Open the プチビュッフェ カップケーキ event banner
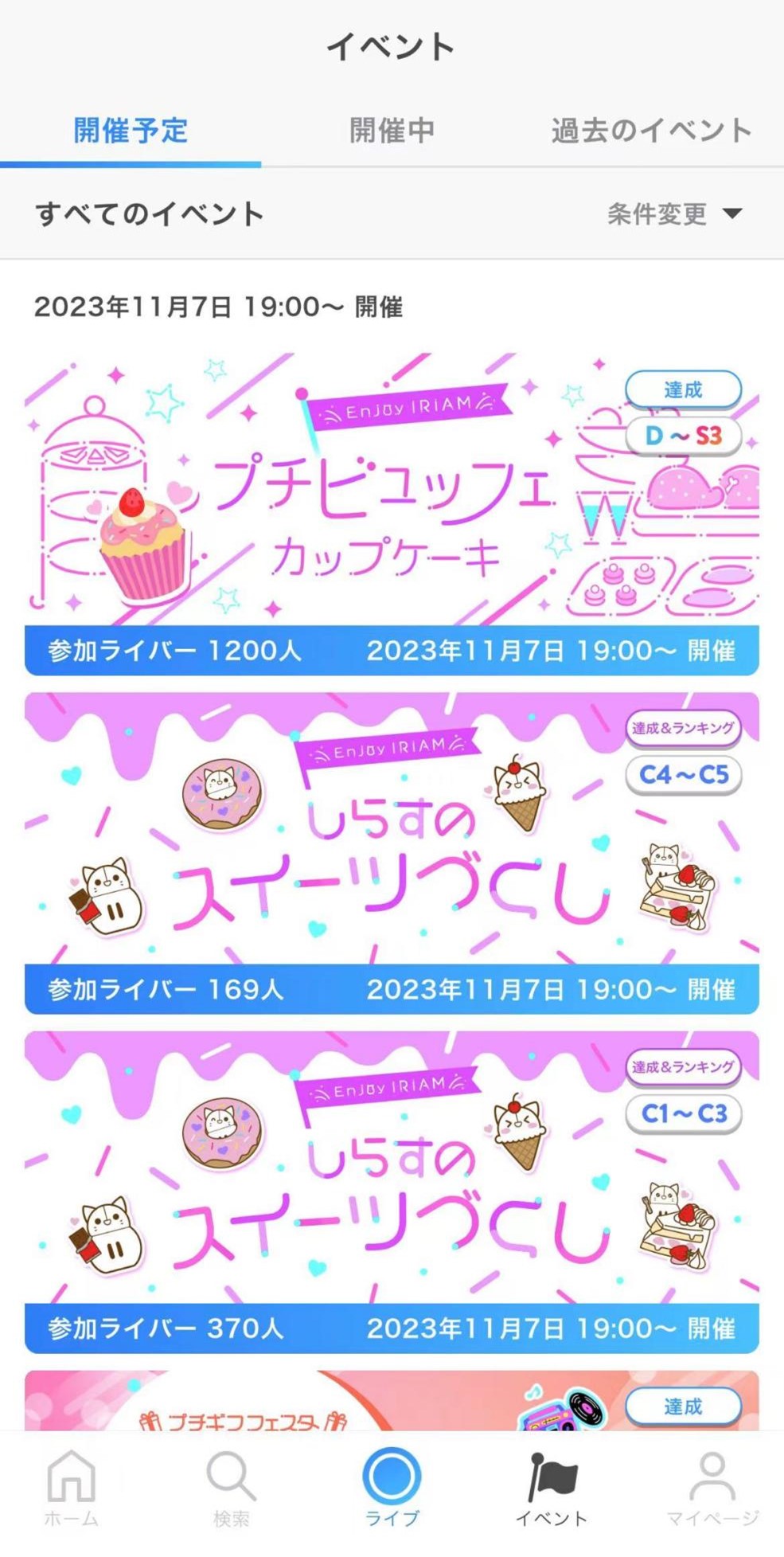This screenshot has height=1557, width=784. point(392,514)
